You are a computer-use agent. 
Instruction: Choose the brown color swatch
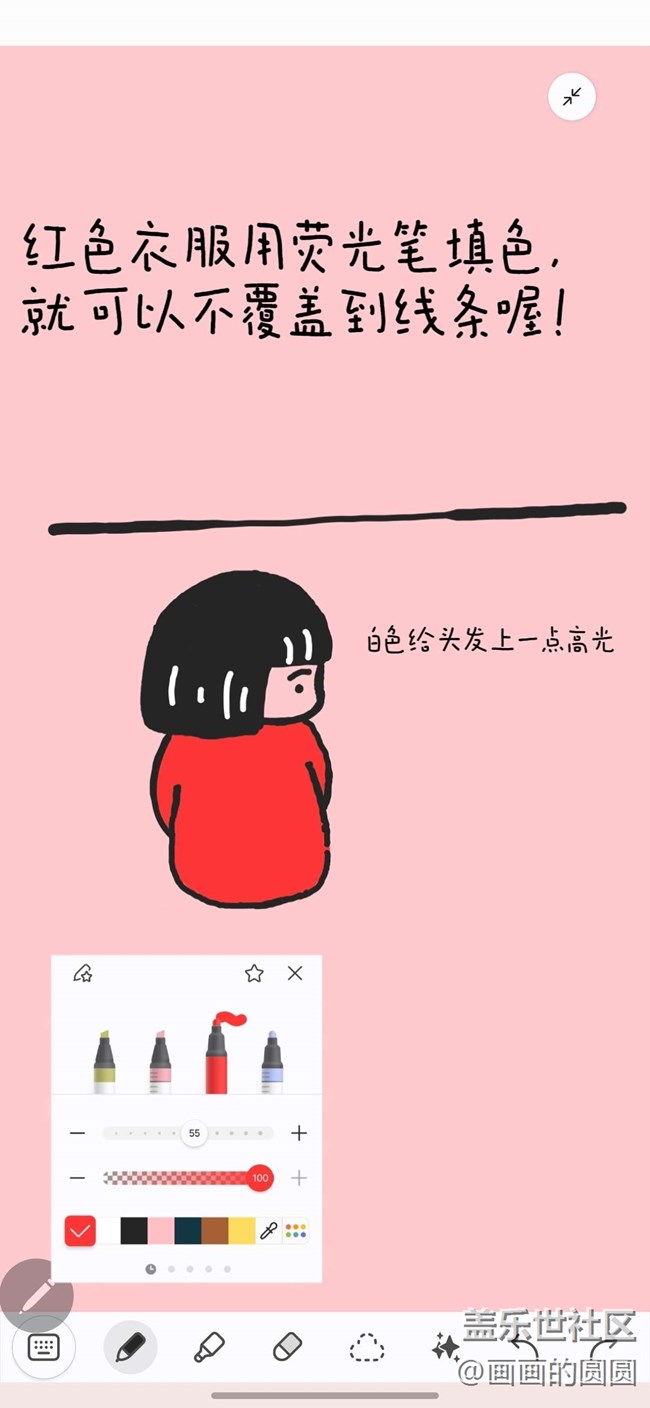[x=215, y=1231]
